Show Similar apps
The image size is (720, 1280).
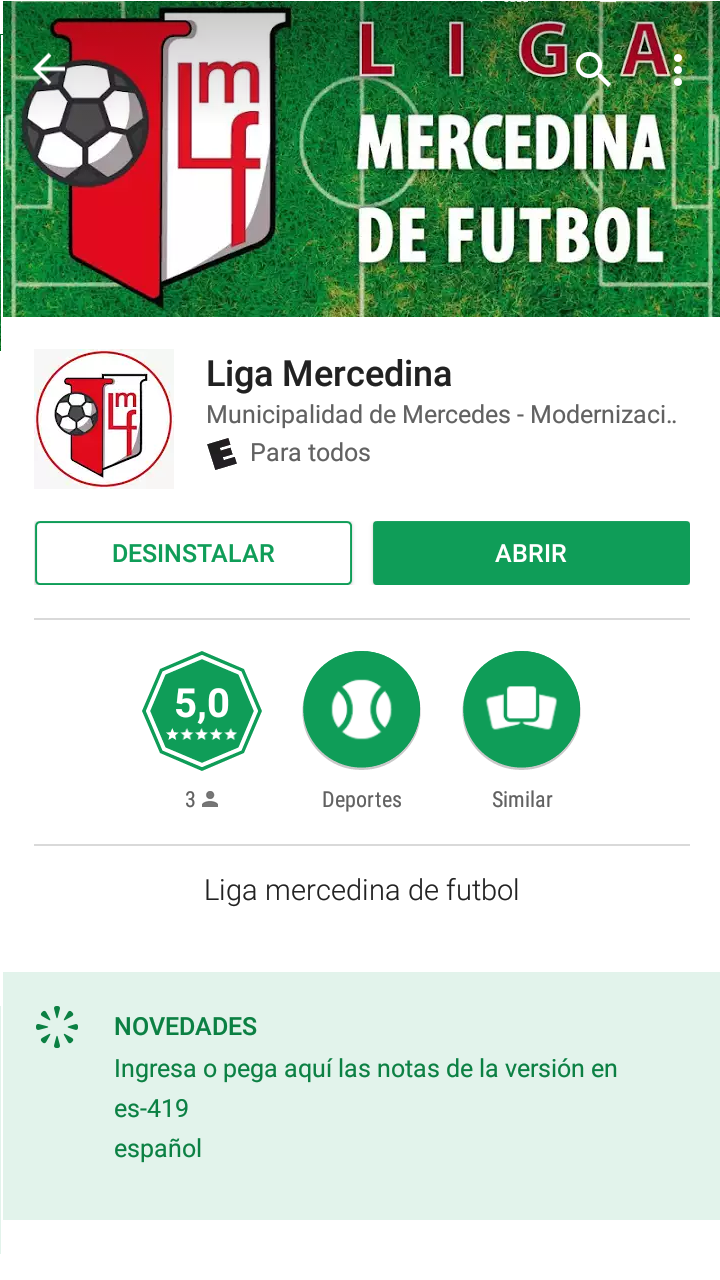click(521, 711)
